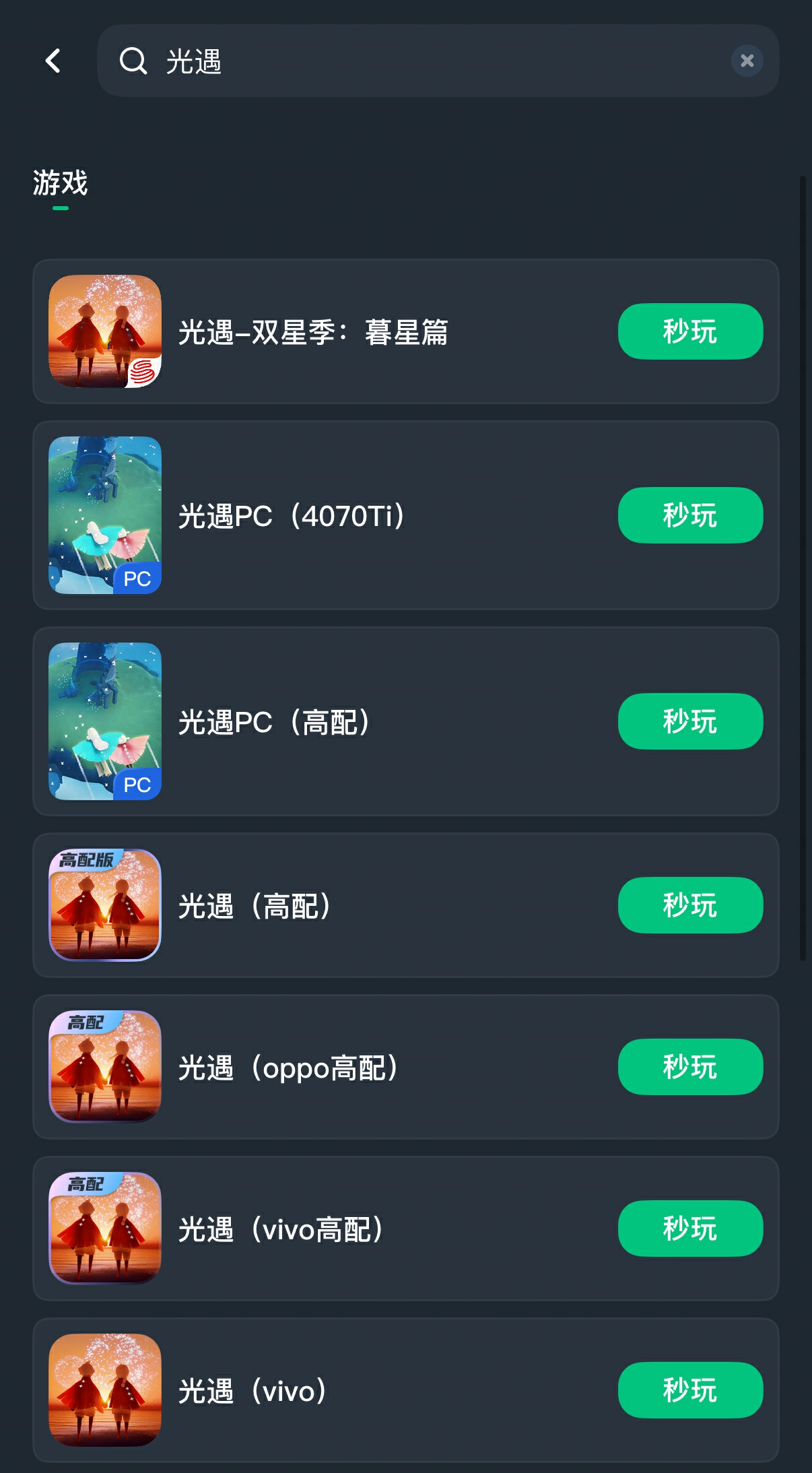Hit 秒玩 next to 光遇（oppo高配）

pyautogui.click(x=690, y=1067)
